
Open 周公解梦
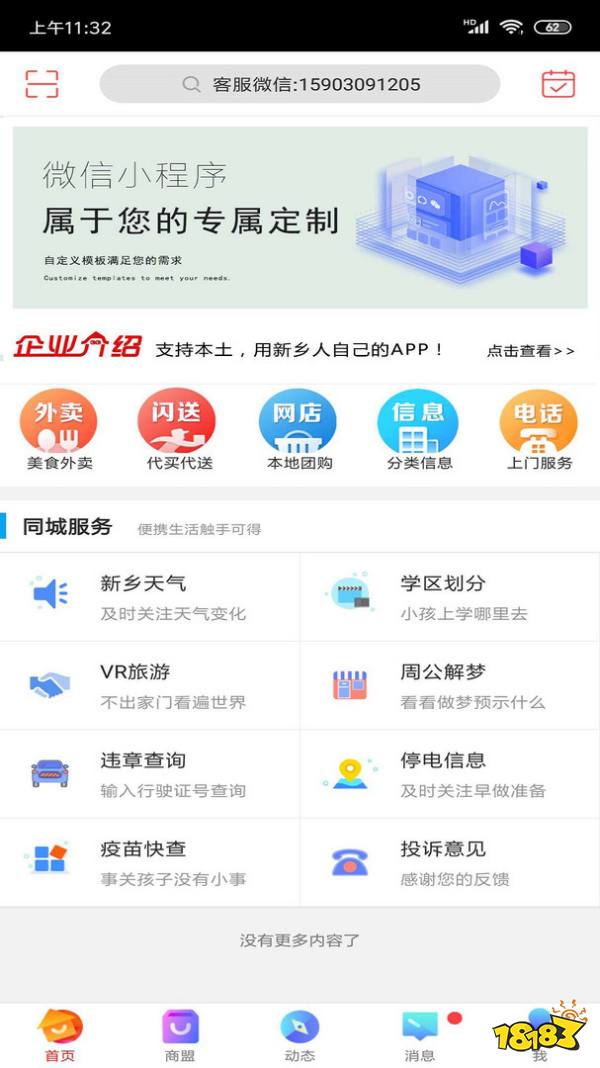tap(450, 686)
